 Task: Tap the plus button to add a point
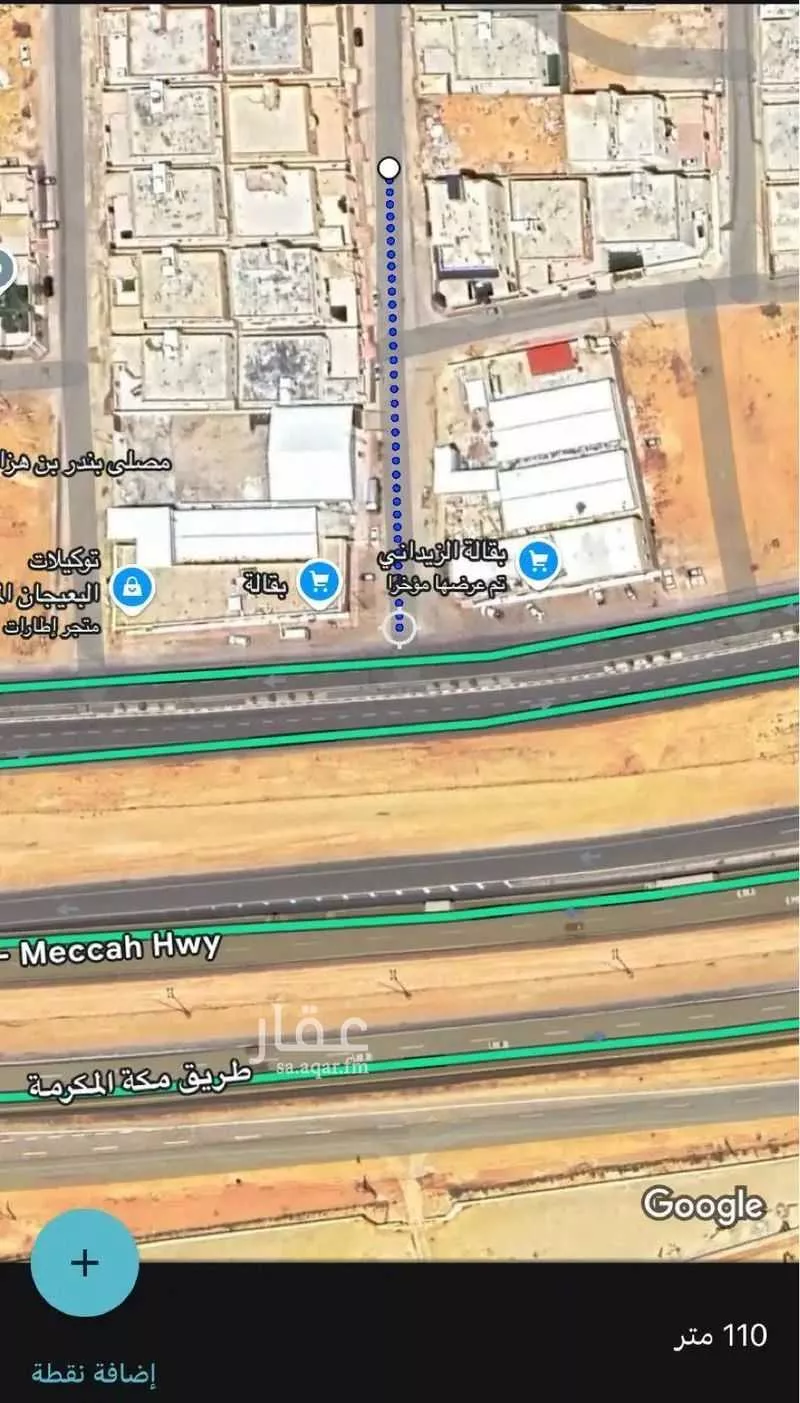(84, 1262)
